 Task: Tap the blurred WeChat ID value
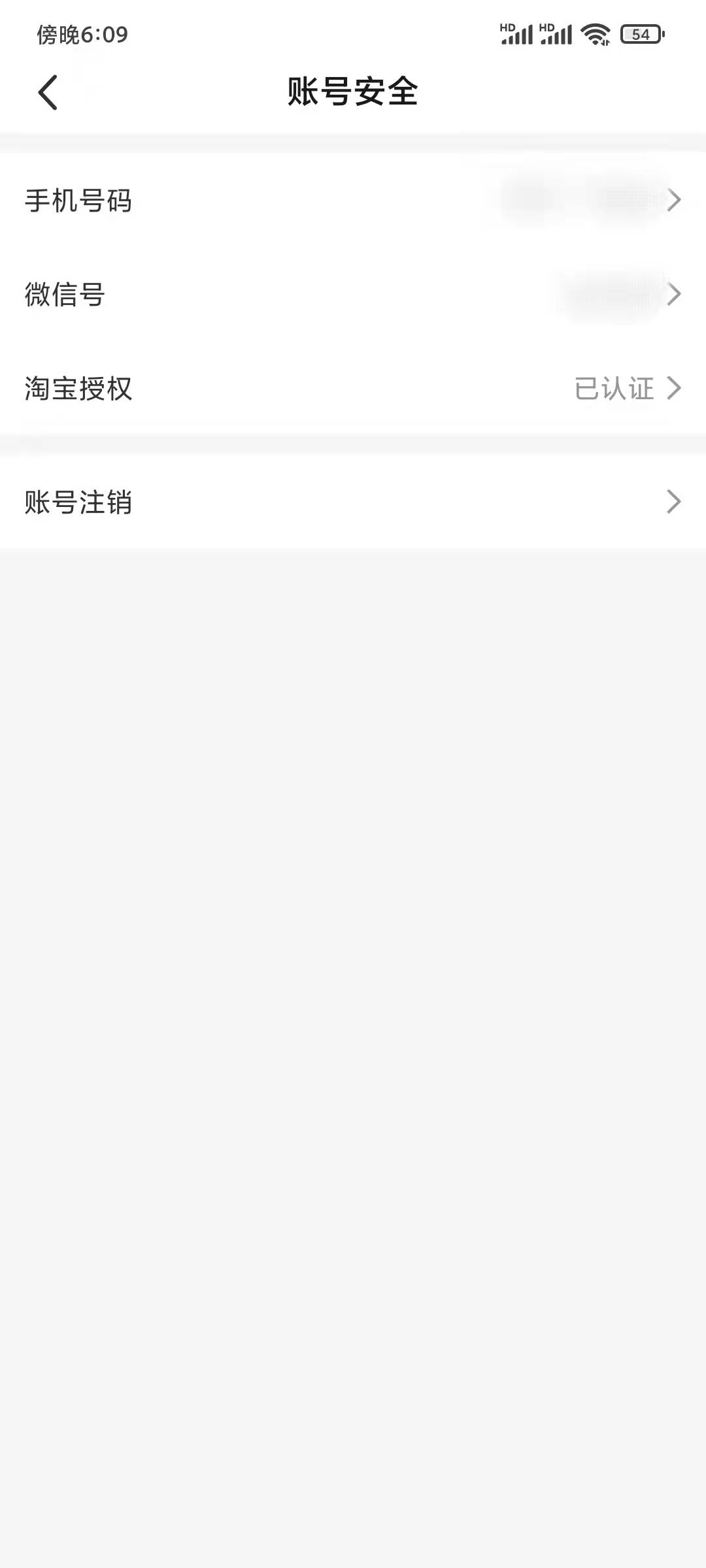(608, 295)
